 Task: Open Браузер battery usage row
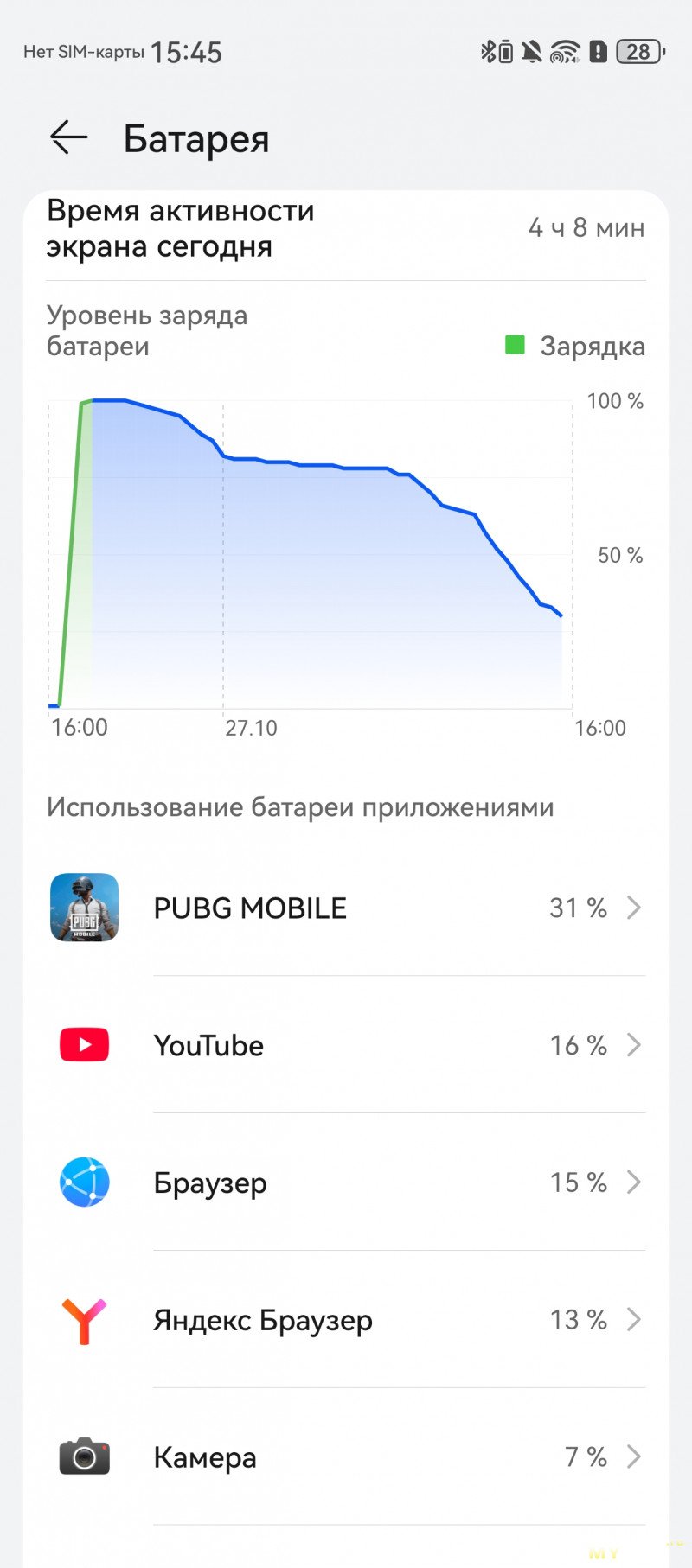[x=346, y=1182]
